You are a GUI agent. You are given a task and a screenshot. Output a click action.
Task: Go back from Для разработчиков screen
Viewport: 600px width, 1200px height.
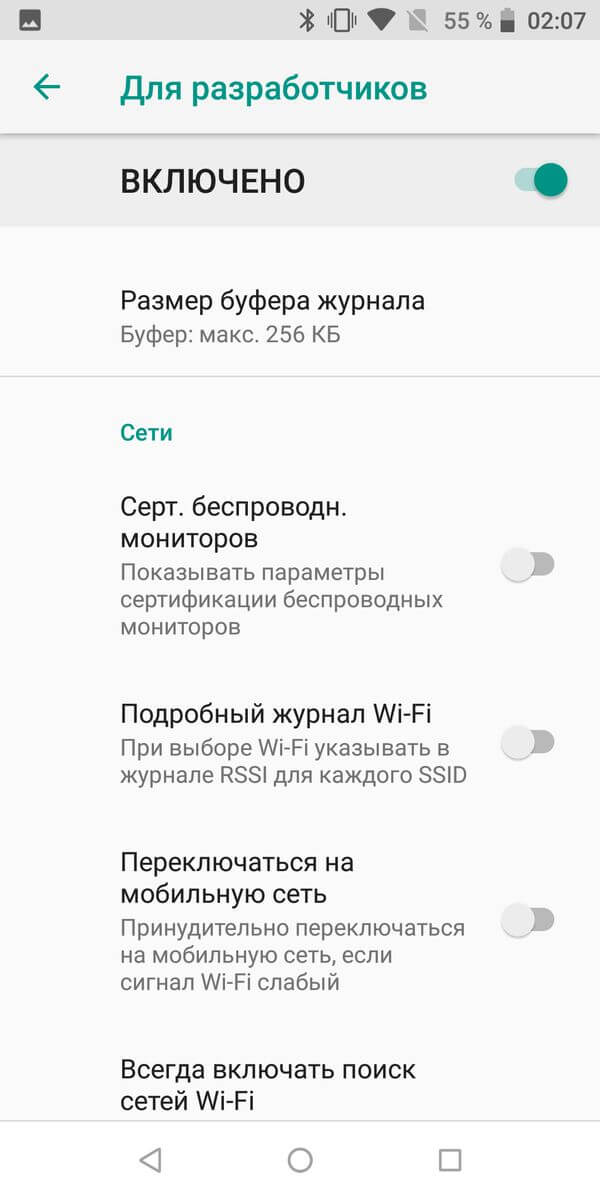coord(47,88)
